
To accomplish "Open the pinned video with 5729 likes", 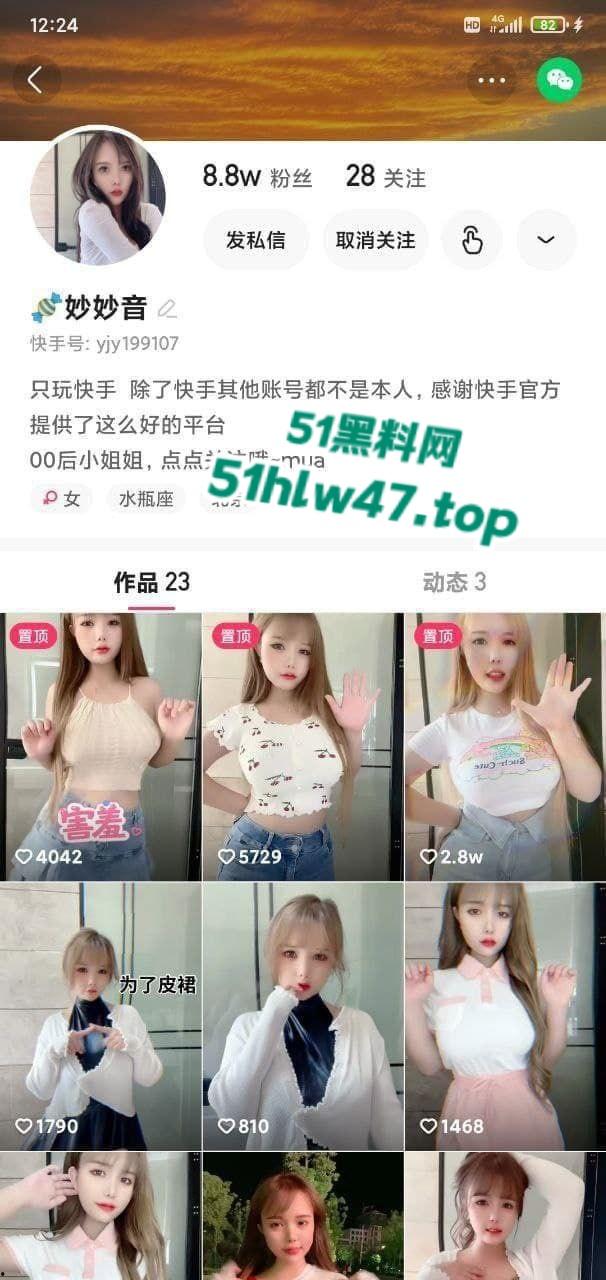I will coord(302,746).
